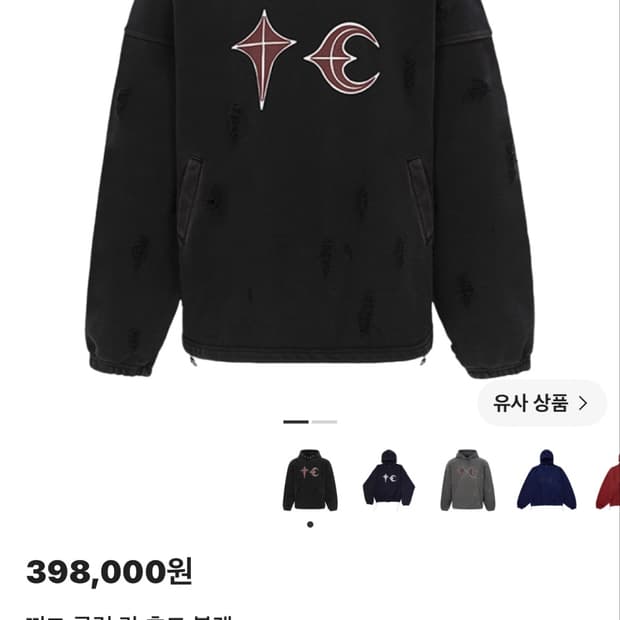Select the black hoodie color thumbnail
The width and height of the screenshot is (620, 620).
coord(310,480)
